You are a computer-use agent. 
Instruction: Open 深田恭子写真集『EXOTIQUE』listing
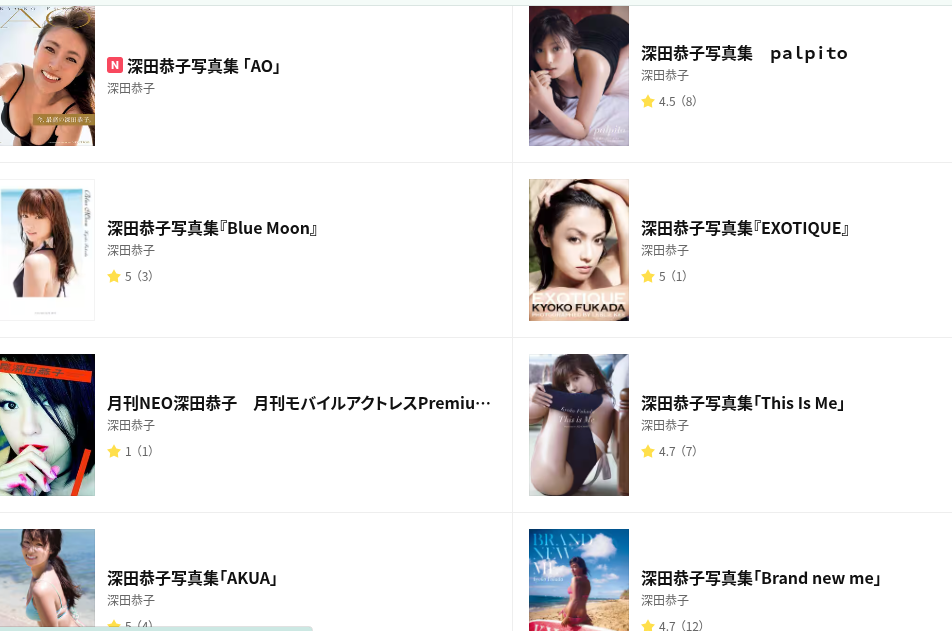coord(745,228)
